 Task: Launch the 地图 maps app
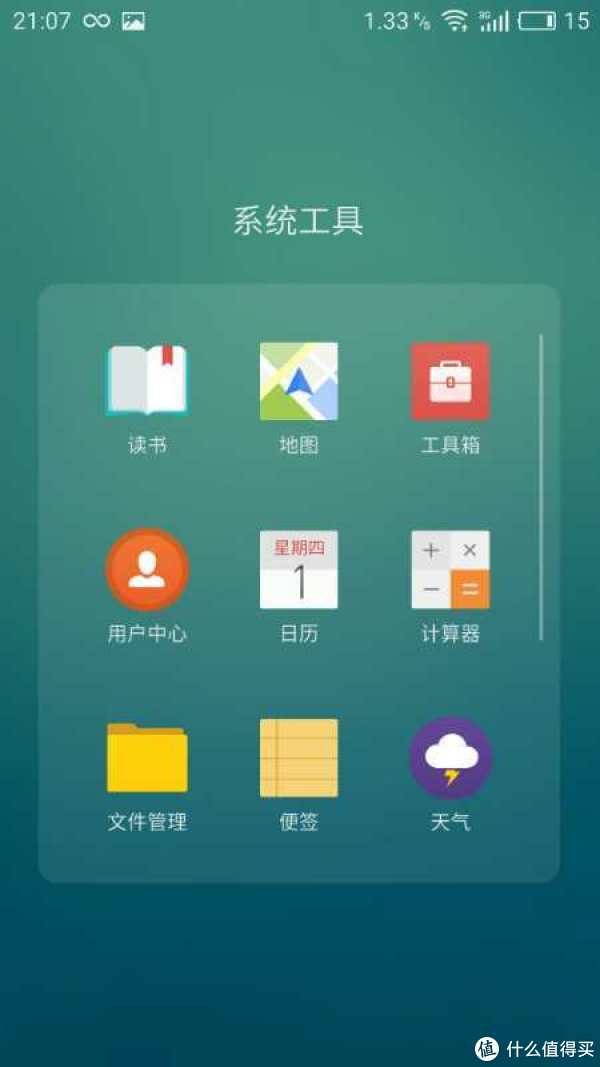[298, 381]
